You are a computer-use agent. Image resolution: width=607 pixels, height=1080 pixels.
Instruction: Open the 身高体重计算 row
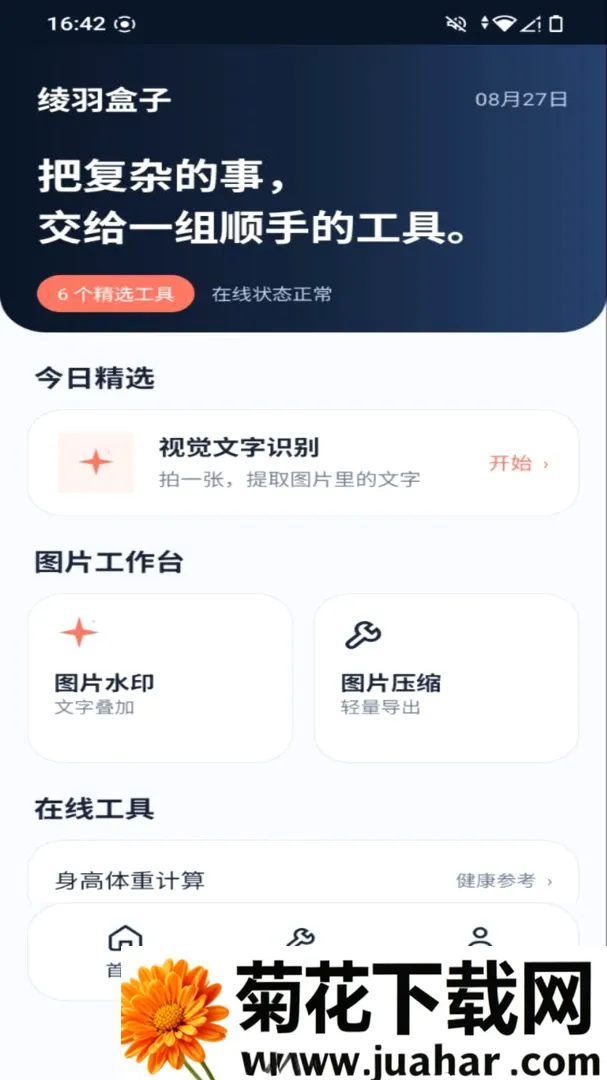click(x=303, y=880)
